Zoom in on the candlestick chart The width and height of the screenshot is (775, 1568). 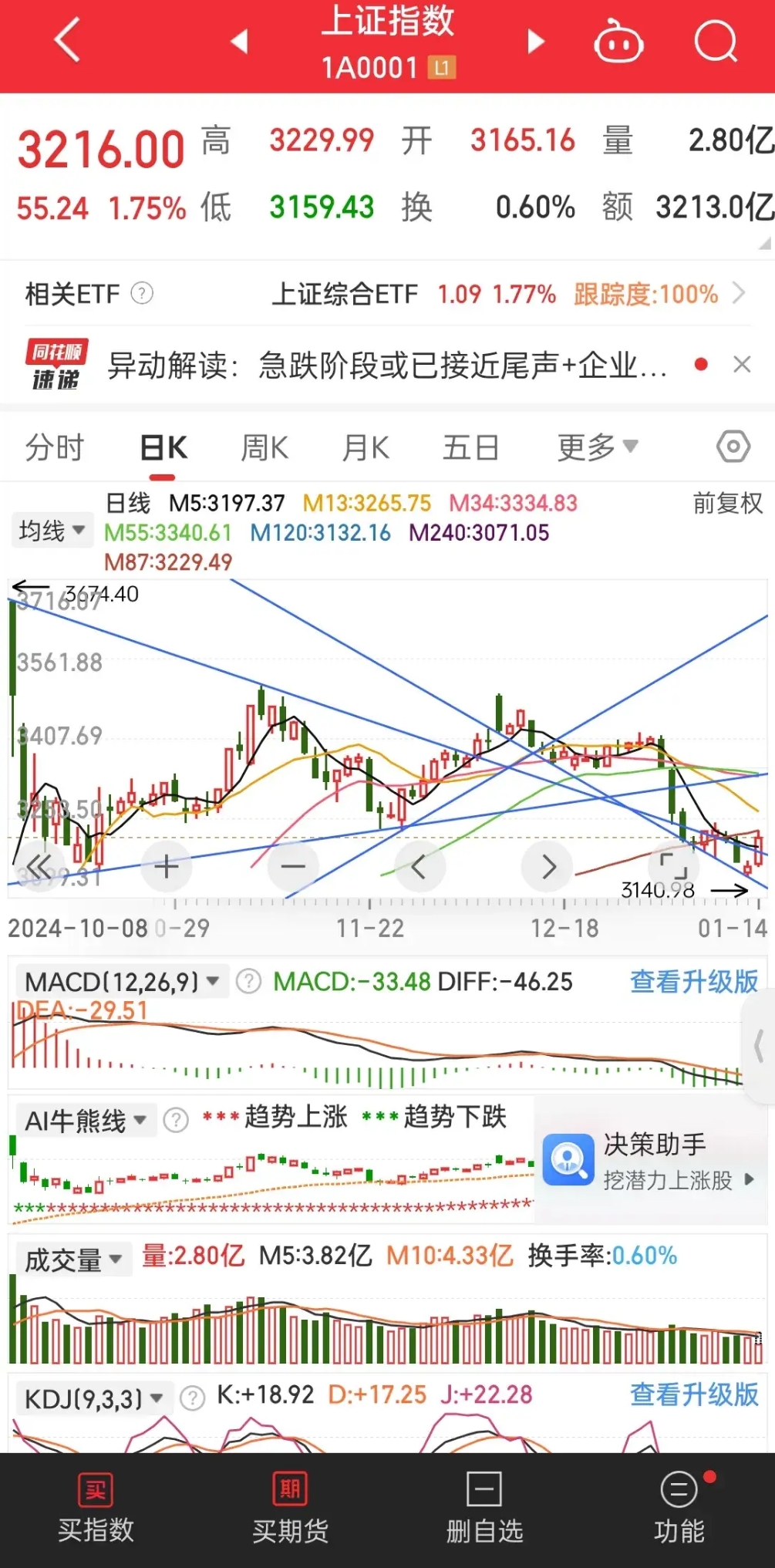[166, 866]
